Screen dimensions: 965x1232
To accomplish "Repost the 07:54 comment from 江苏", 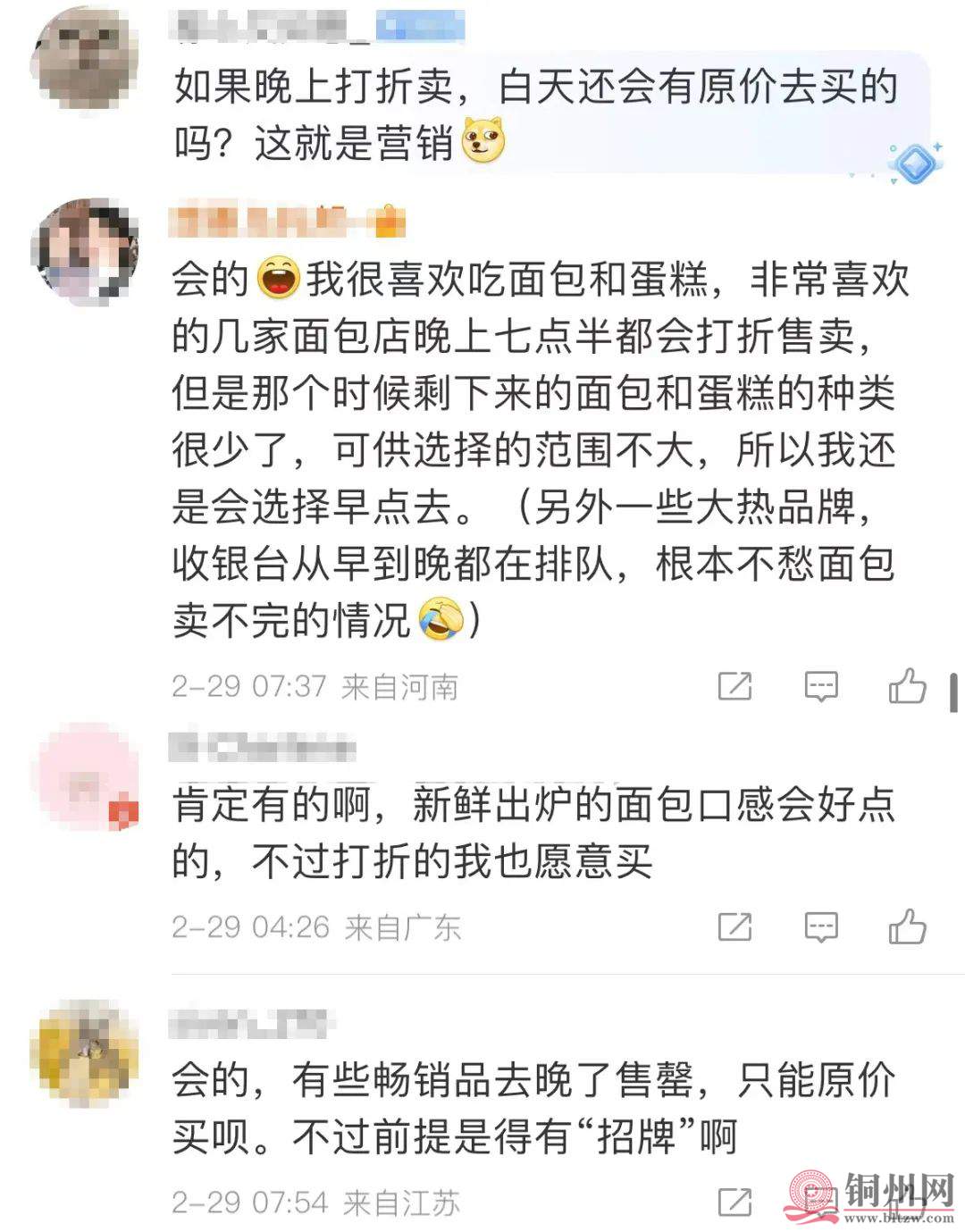I will (x=735, y=1203).
